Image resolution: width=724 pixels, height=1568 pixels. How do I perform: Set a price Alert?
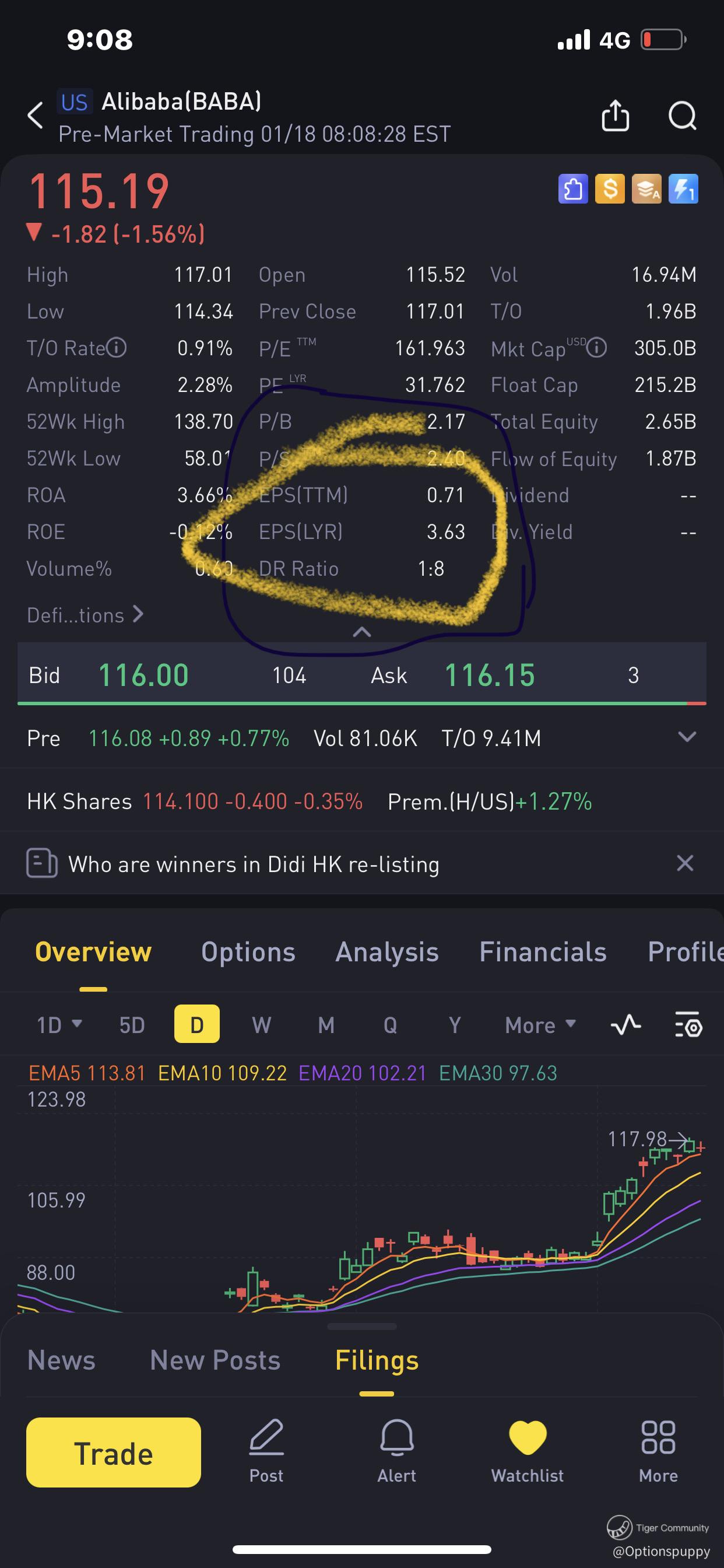396,1451
